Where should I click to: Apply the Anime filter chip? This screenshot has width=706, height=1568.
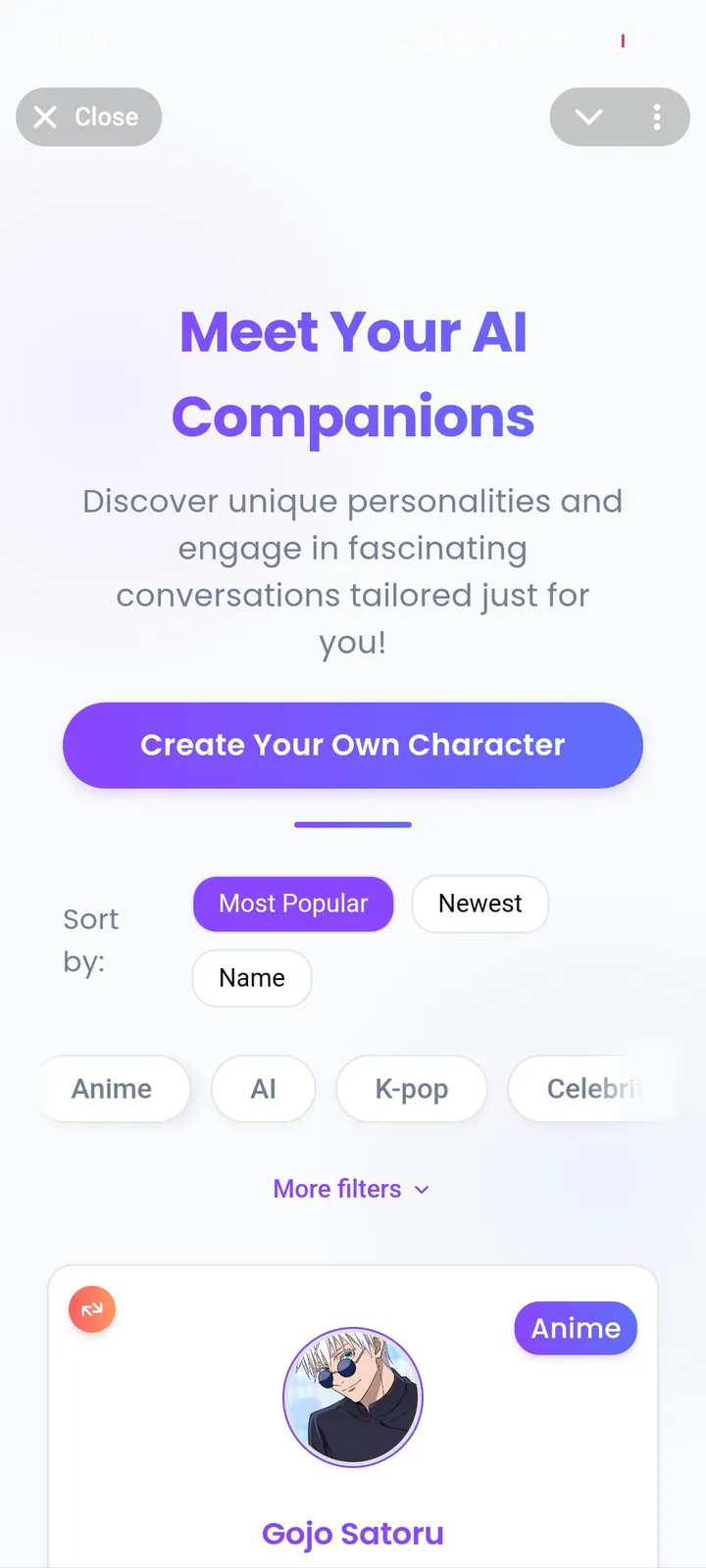[x=112, y=1088]
